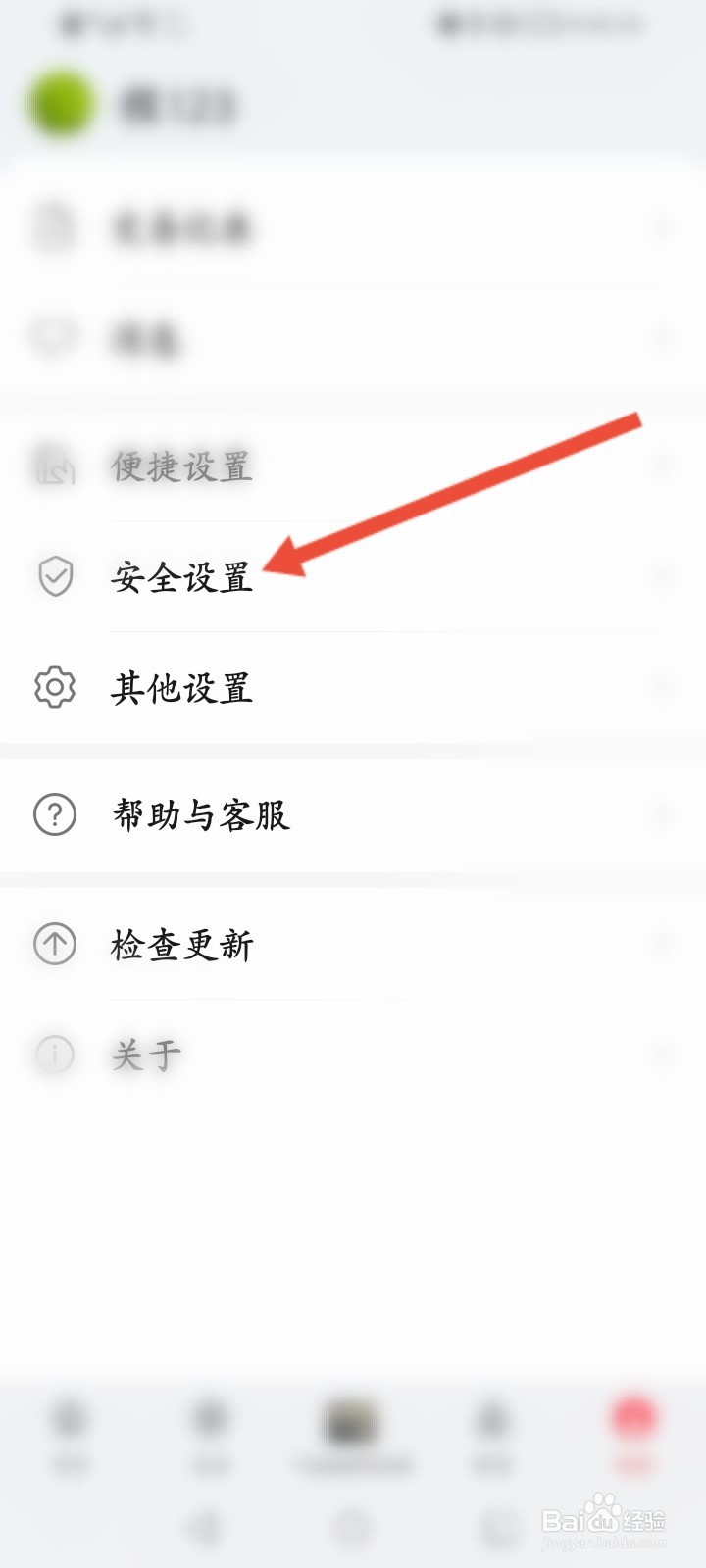The width and height of the screenshot is (706, 1568).
Task: Select the red highlighted bottom navigation icon
Action: tap(637, 1418)
